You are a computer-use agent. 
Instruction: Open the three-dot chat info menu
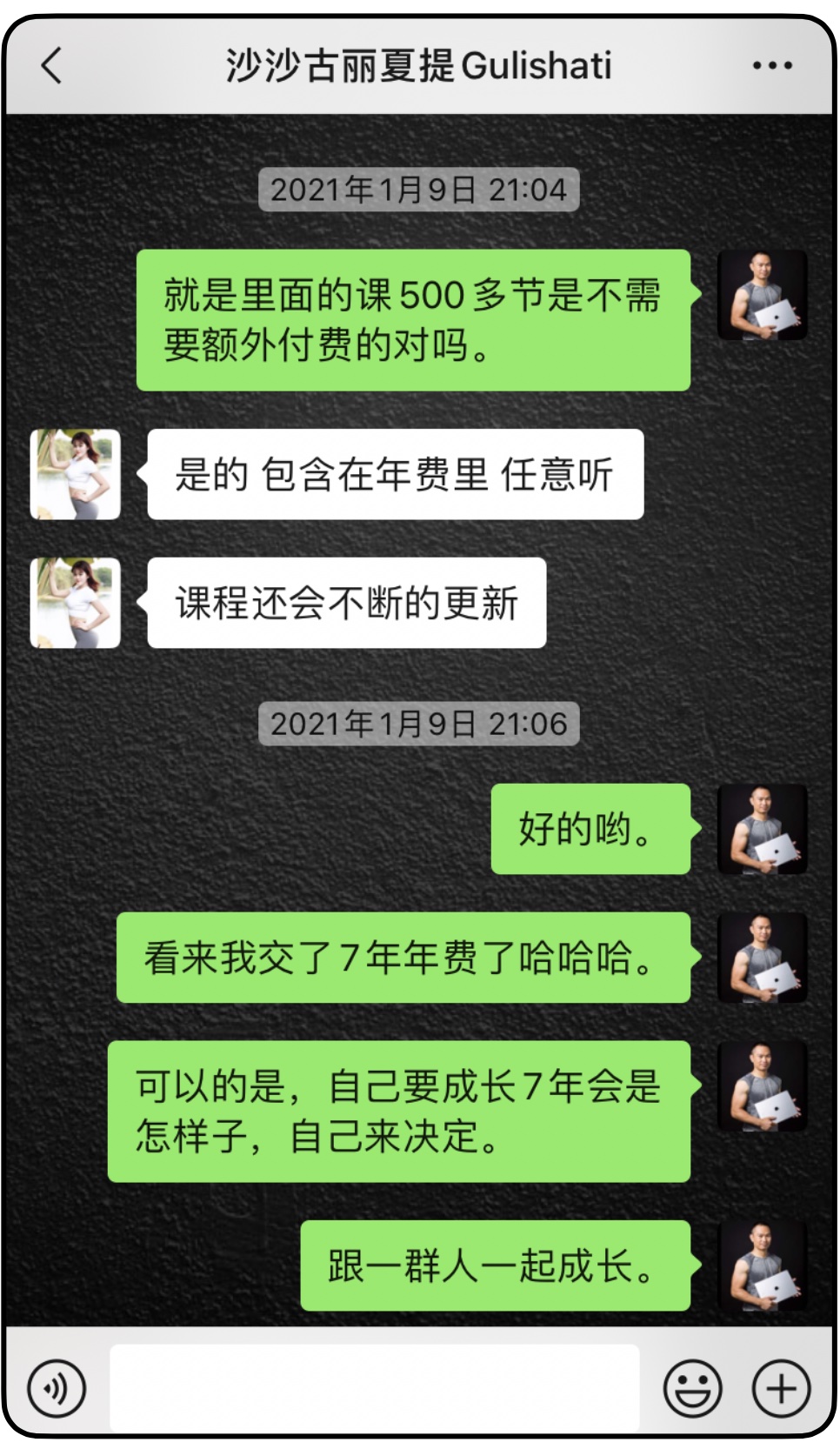point(772,65)
